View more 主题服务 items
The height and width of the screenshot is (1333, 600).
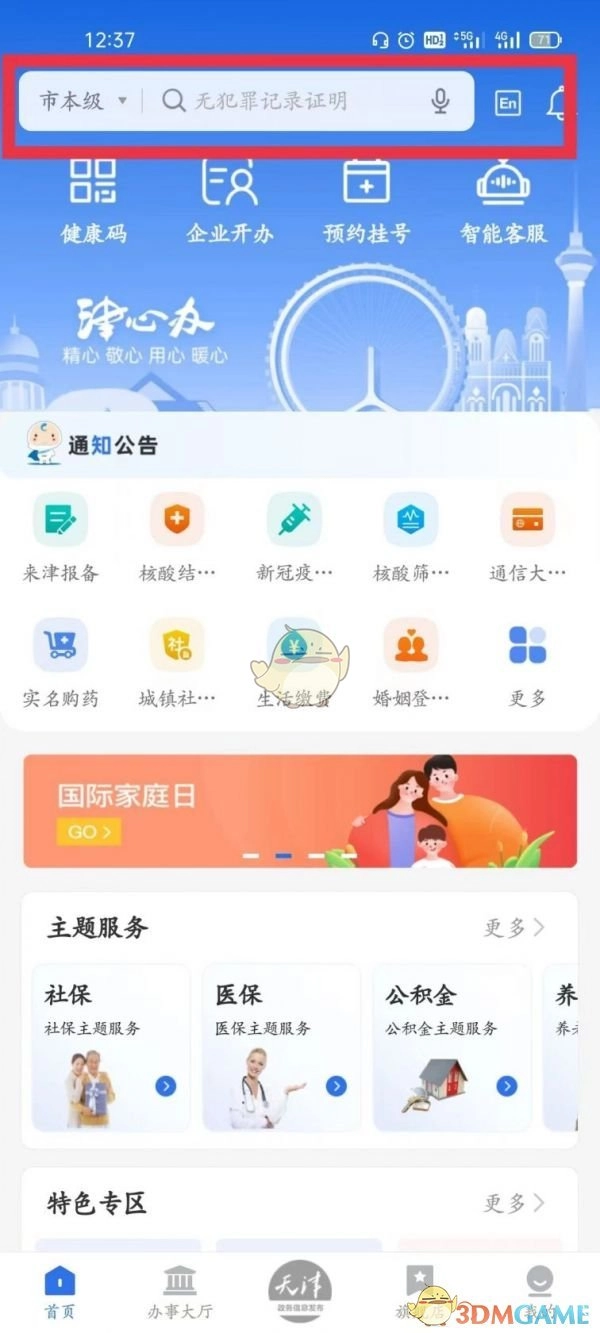click(x=514, y=927)
